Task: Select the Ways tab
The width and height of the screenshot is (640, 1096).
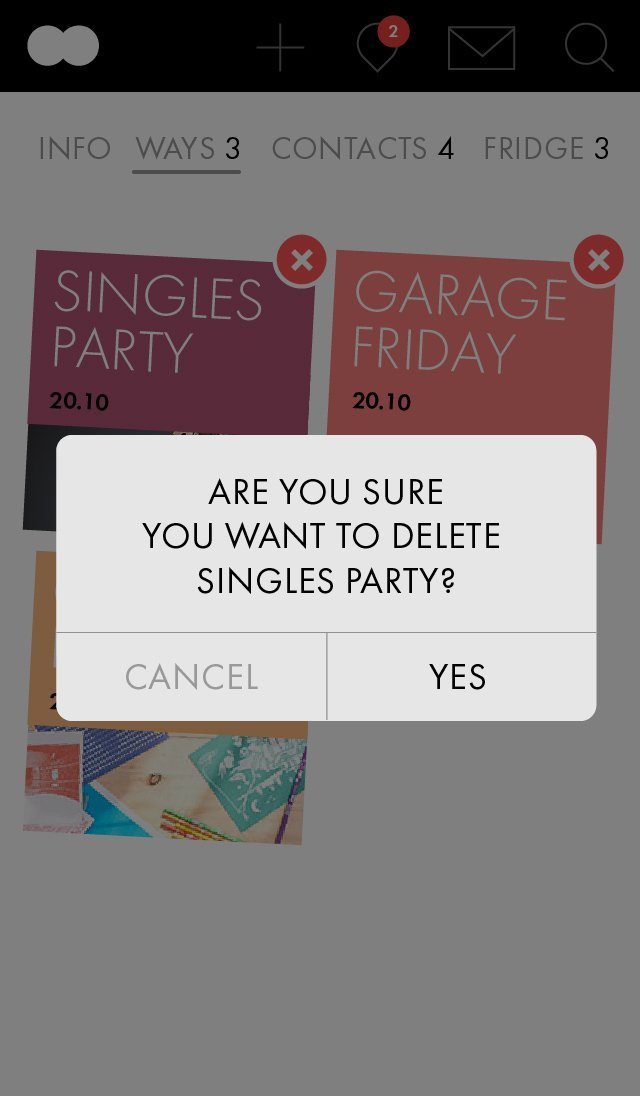Action: pos(187,149)
